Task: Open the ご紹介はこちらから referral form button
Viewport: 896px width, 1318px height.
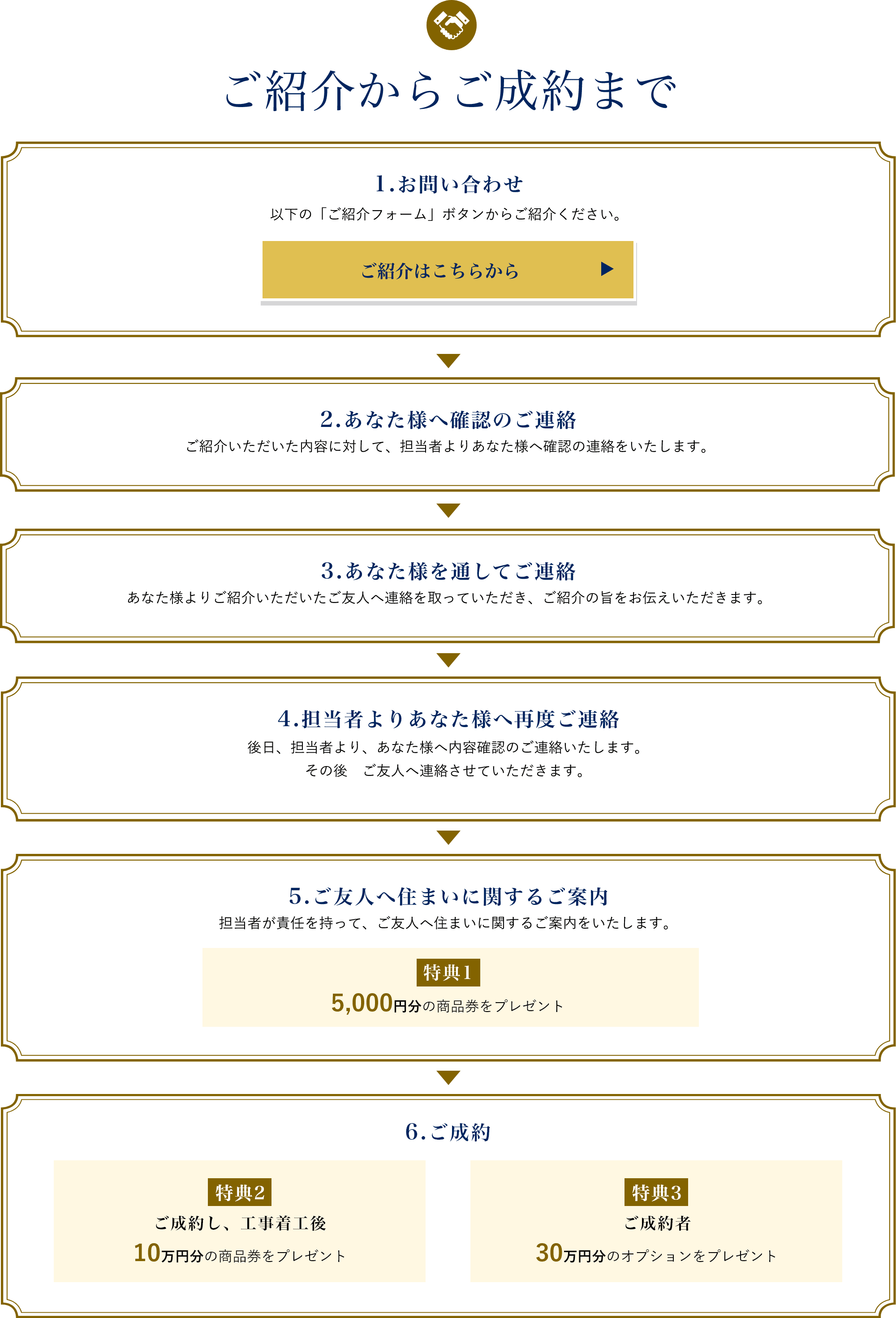Action: (x=448, y=270)
